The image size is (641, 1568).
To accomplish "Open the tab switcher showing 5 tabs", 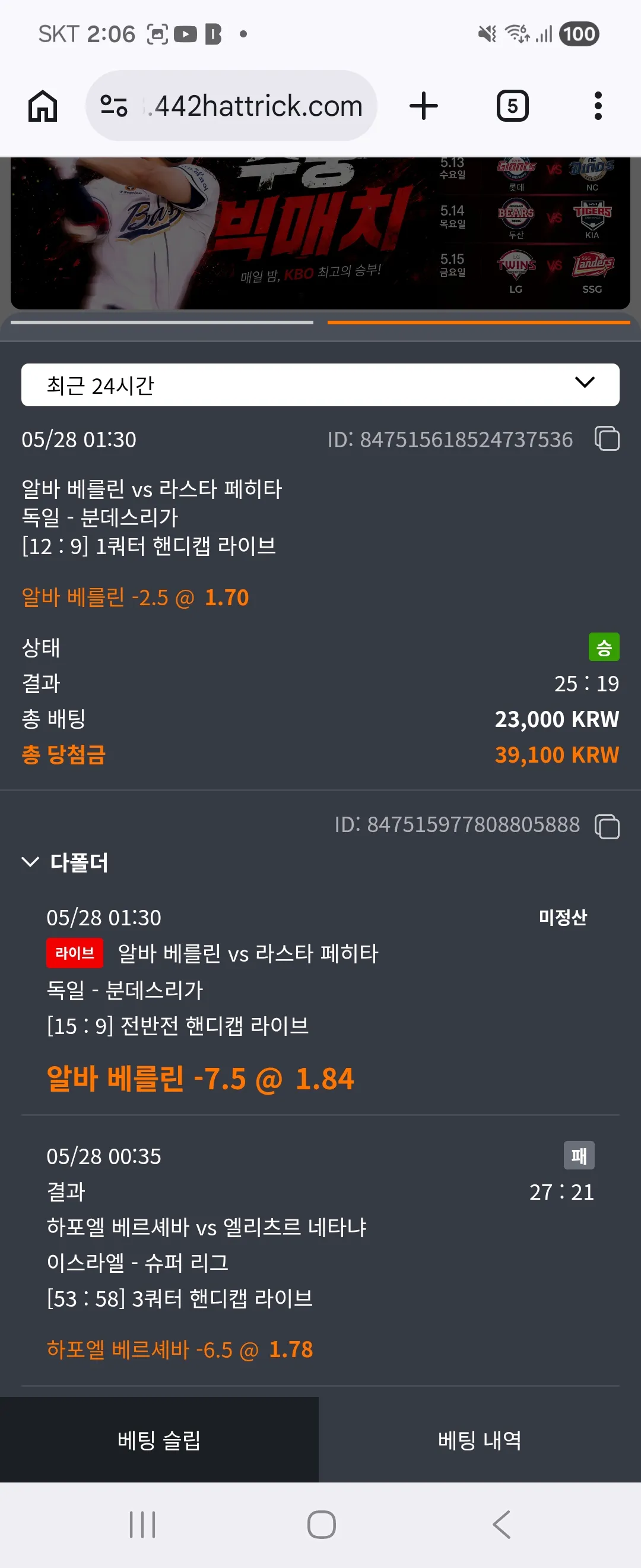I will pos(513,106).
